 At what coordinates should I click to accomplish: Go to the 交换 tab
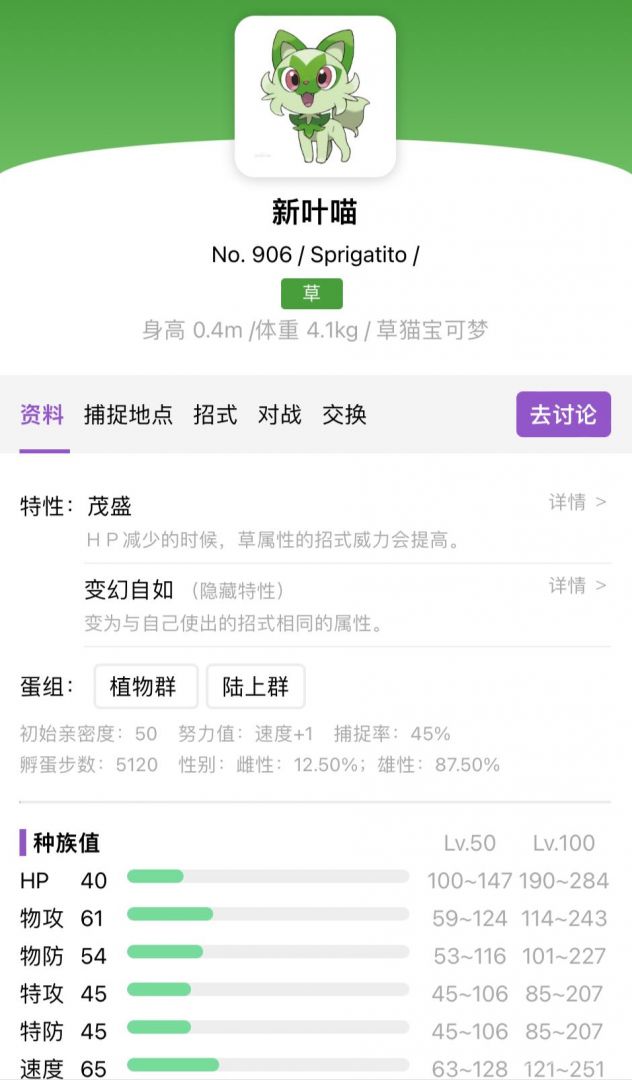344,415
